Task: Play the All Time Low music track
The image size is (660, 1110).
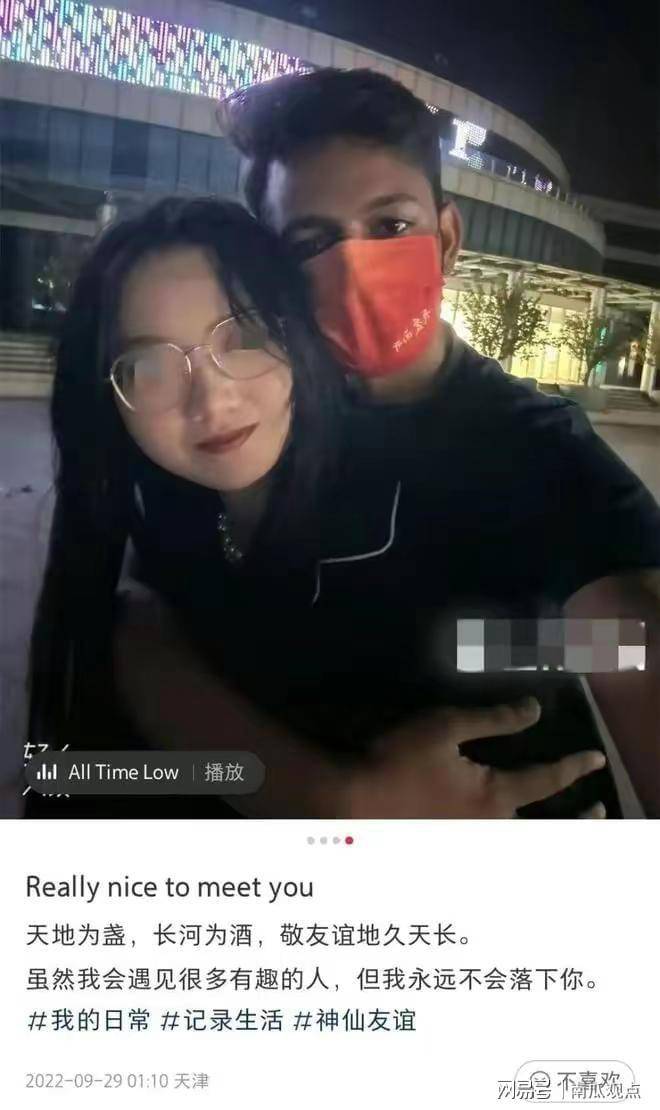Action: tap(224, 772)
